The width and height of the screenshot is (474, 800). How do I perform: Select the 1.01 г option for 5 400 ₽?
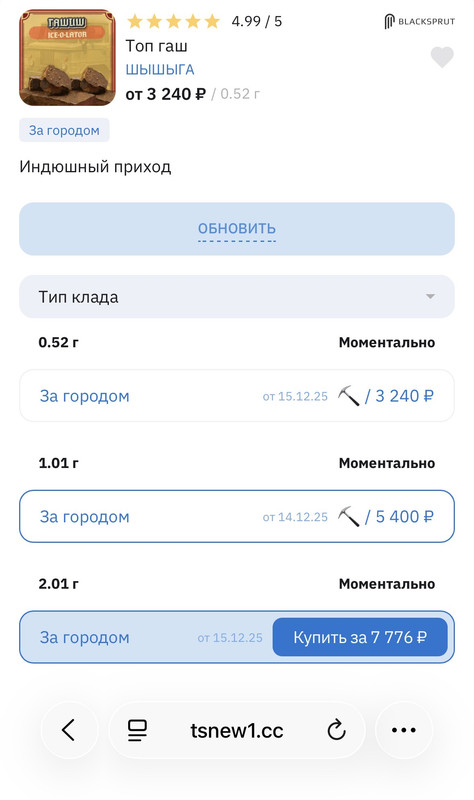coord(237,516)
